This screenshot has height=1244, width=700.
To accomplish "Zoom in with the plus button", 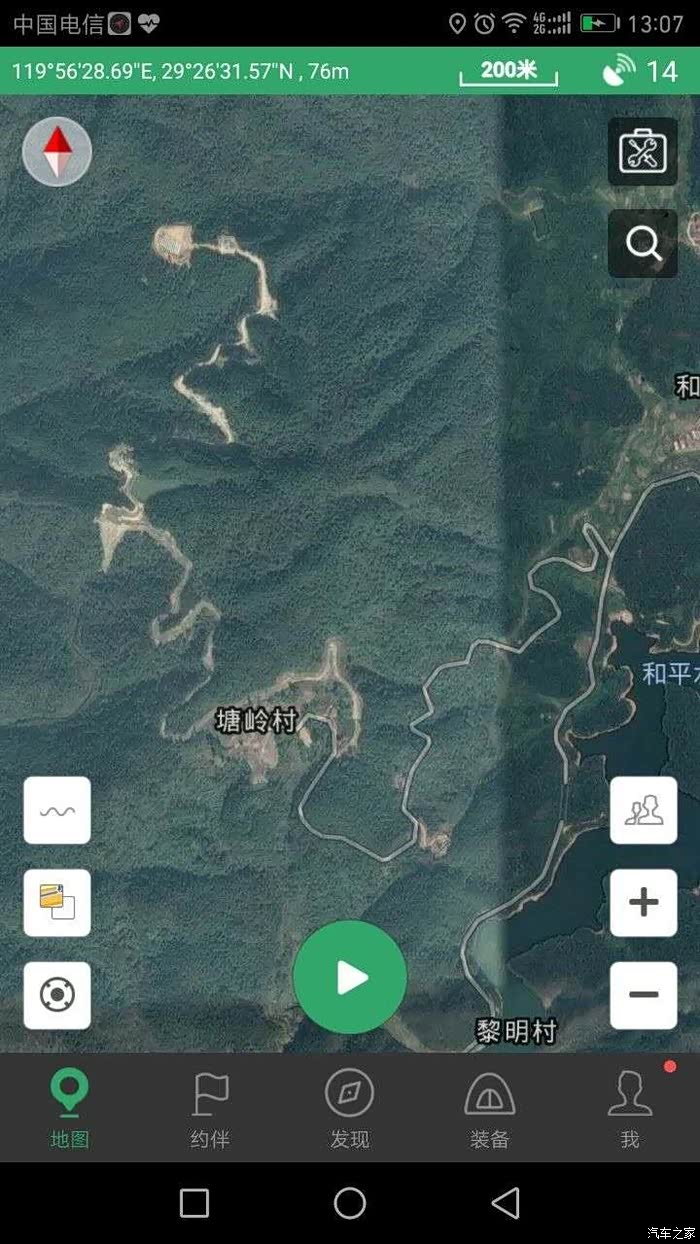I will click(643, 902).
